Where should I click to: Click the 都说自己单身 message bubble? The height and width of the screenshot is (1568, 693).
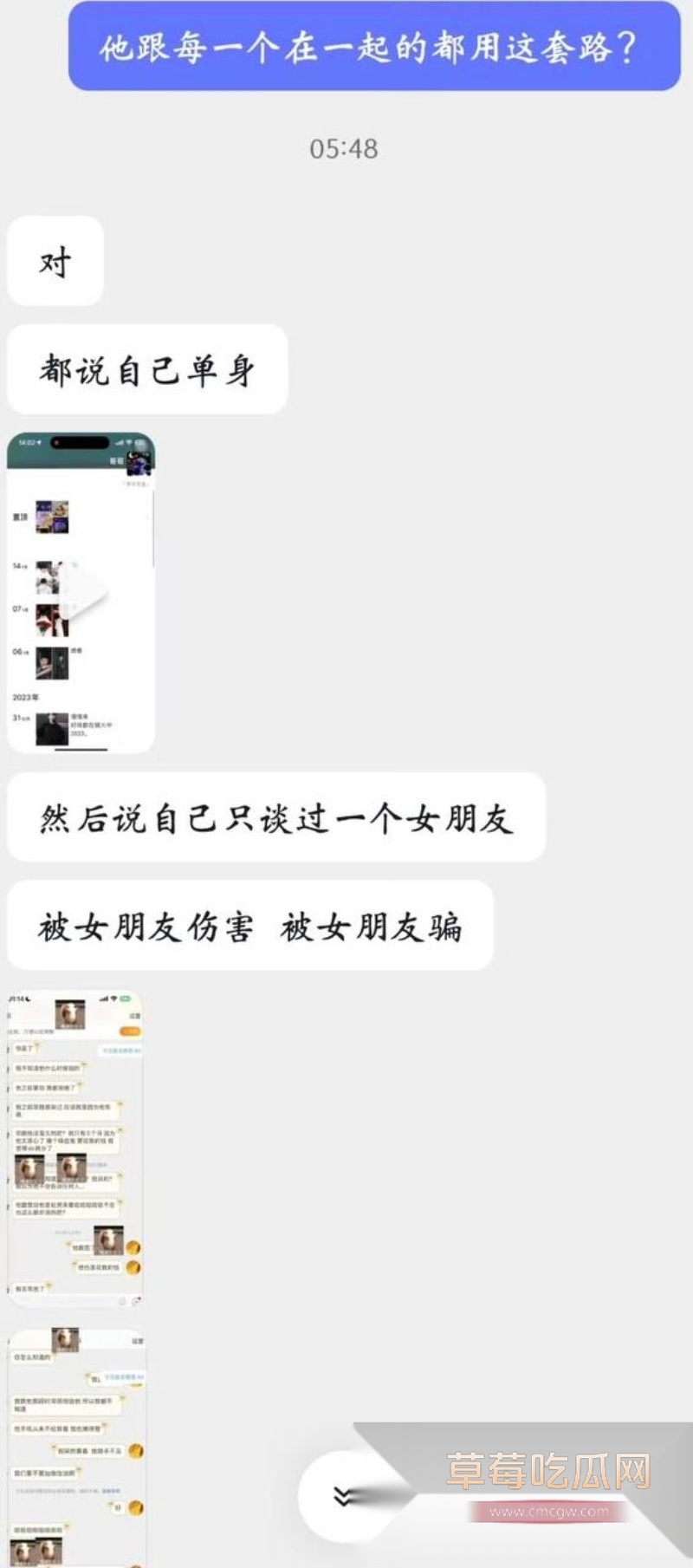tap(146, 370)
